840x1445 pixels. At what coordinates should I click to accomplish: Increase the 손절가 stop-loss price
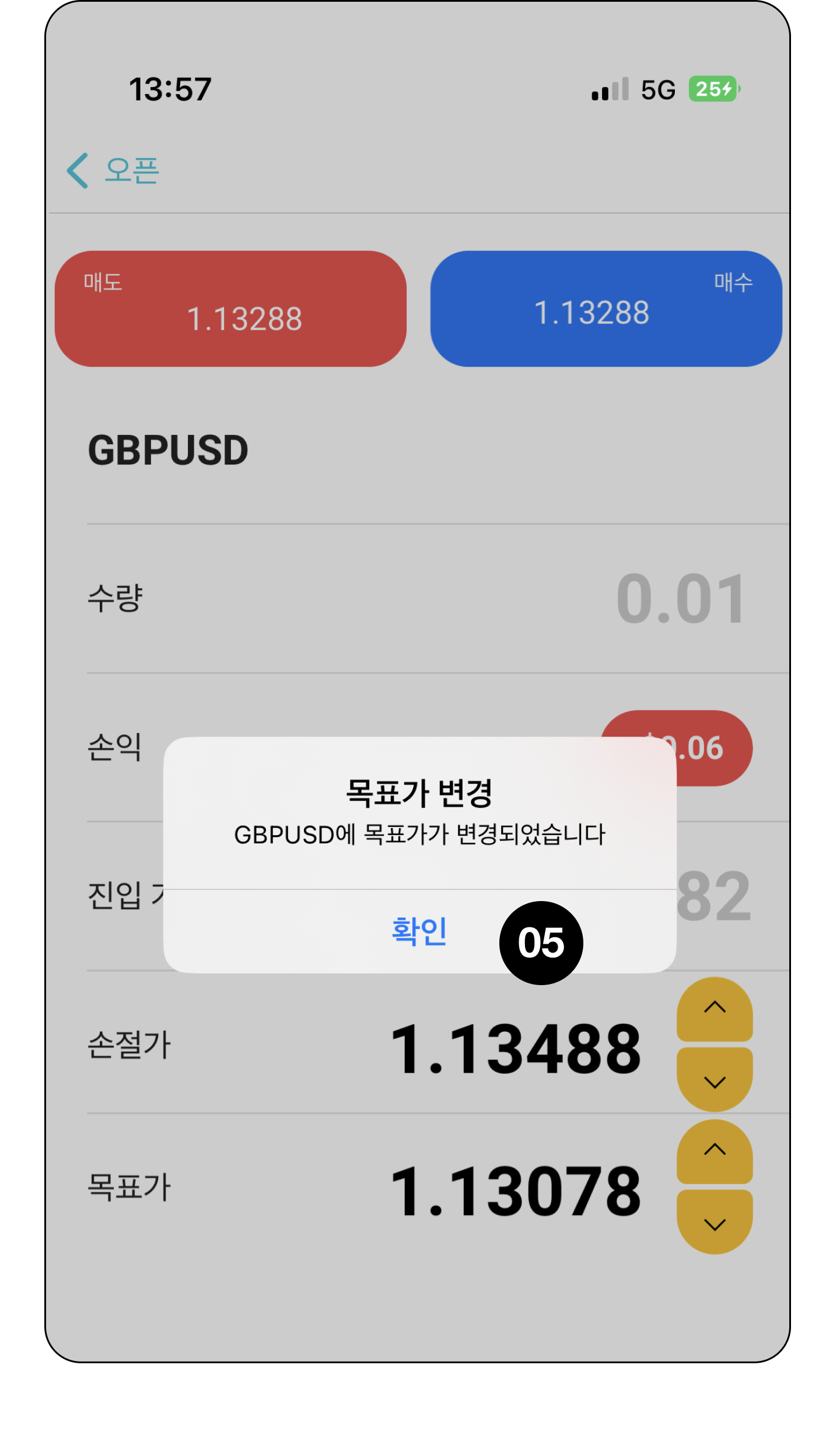[x=715, y=1008]
